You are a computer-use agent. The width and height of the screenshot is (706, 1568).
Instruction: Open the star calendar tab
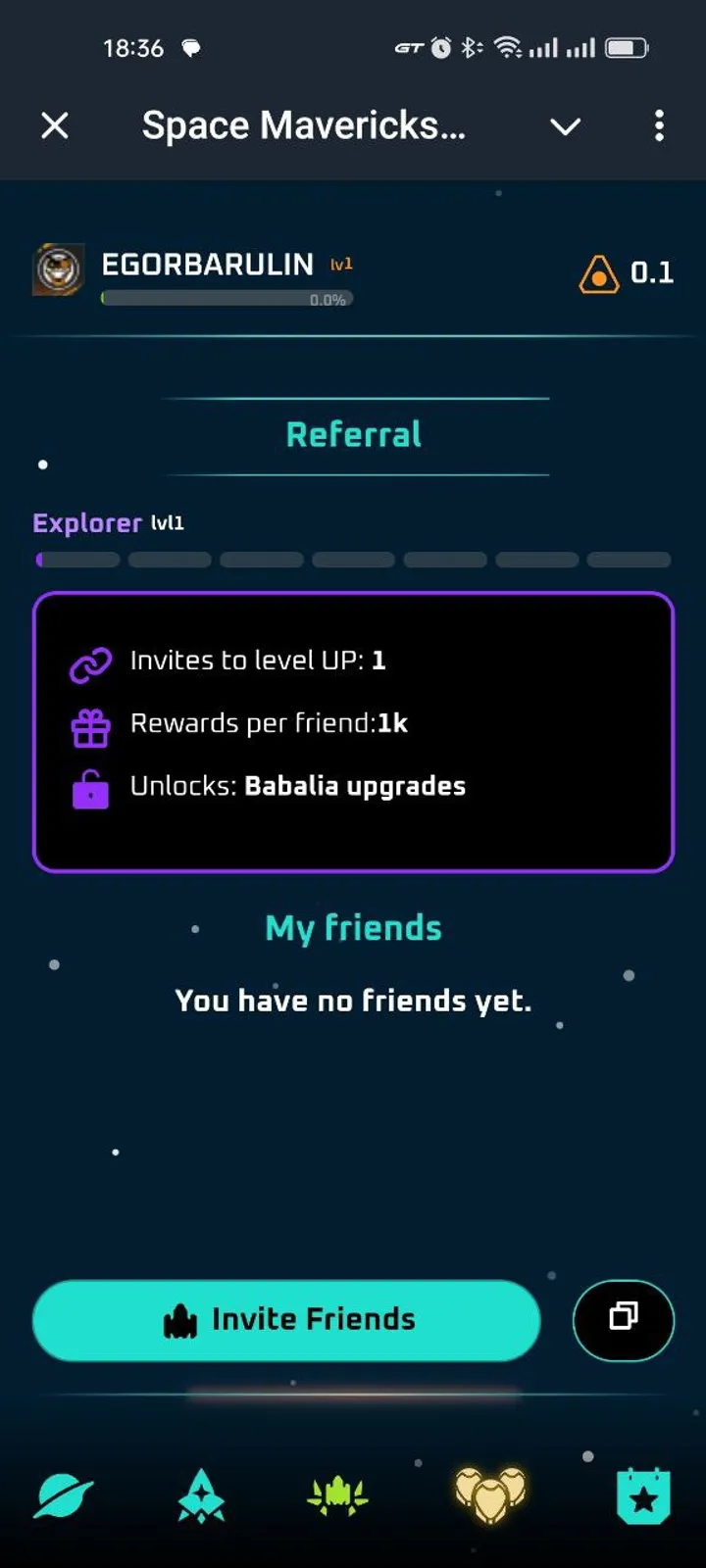coord(643,1496)
